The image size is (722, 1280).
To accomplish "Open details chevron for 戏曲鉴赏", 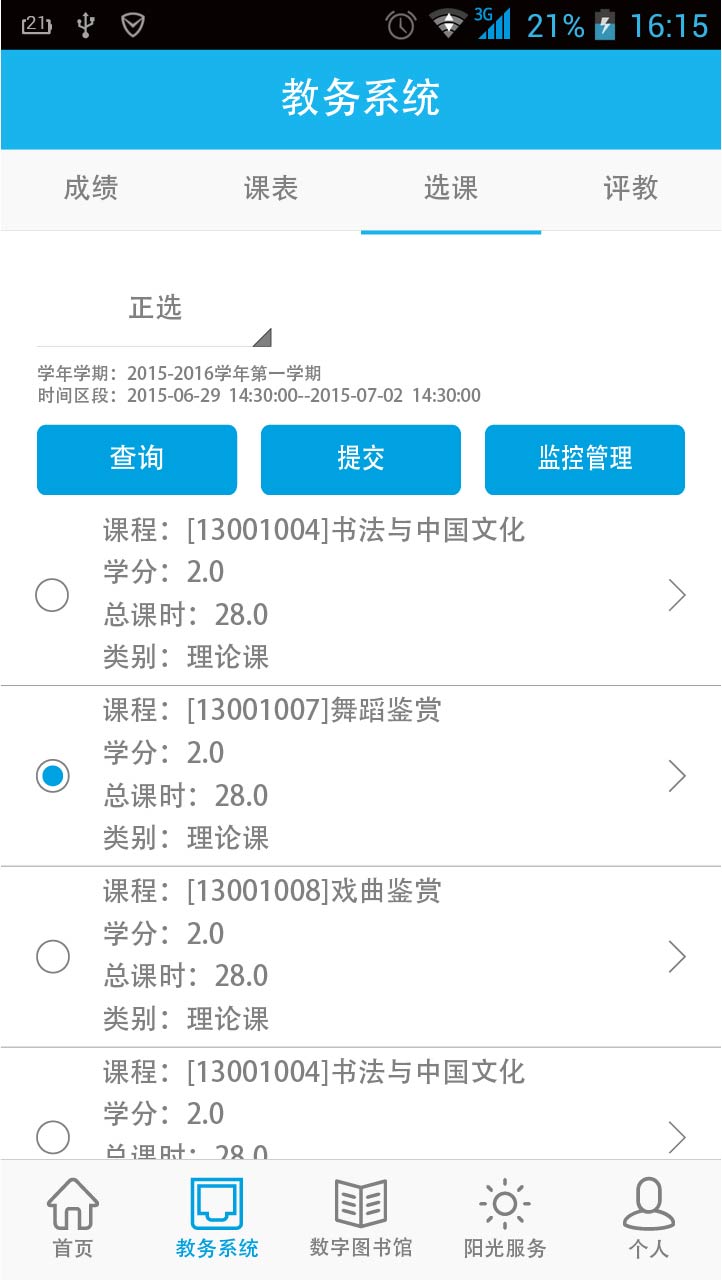I will click(677, 957).
